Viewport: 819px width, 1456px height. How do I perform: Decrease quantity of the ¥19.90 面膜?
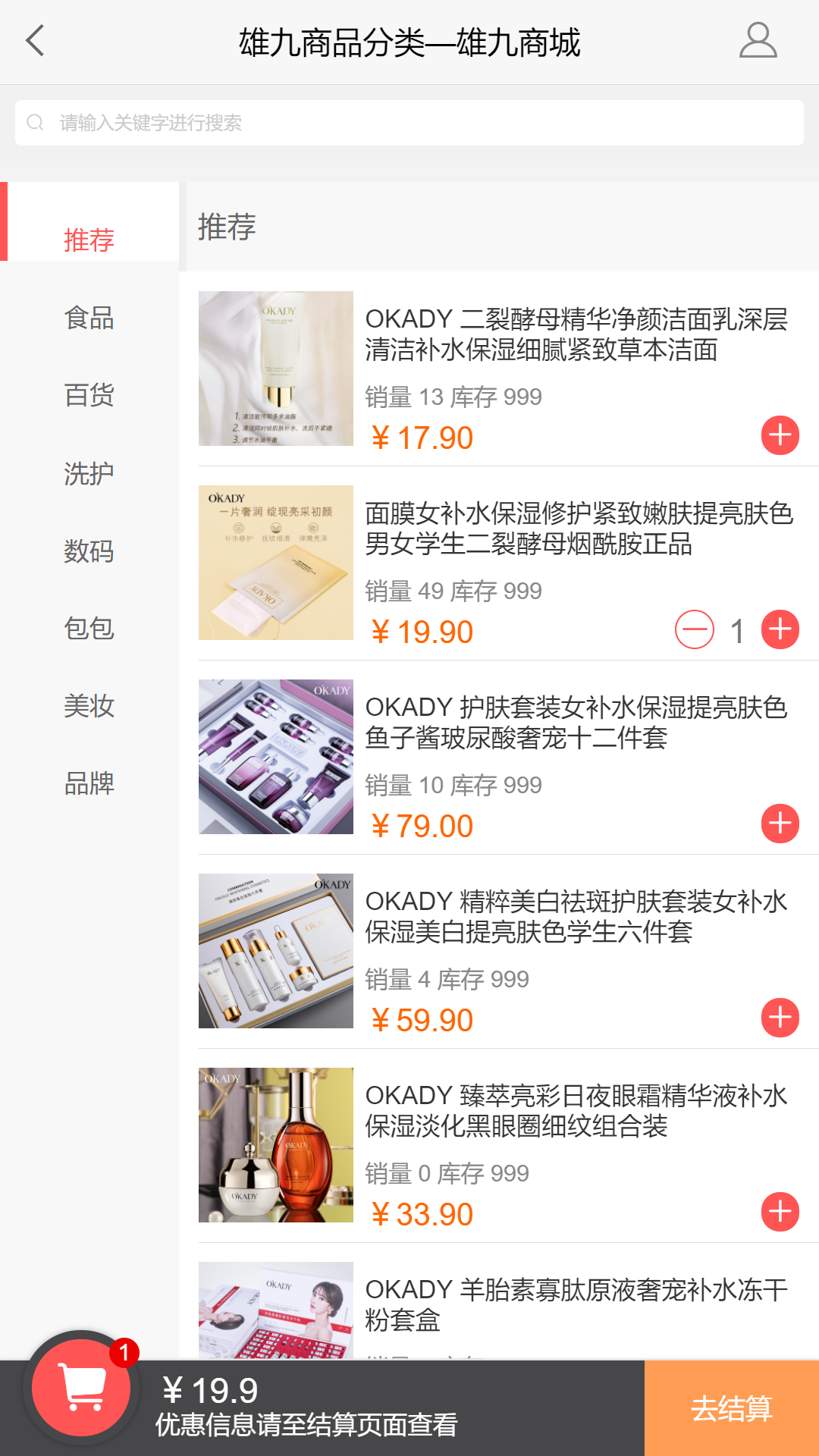tap(695, 628)
